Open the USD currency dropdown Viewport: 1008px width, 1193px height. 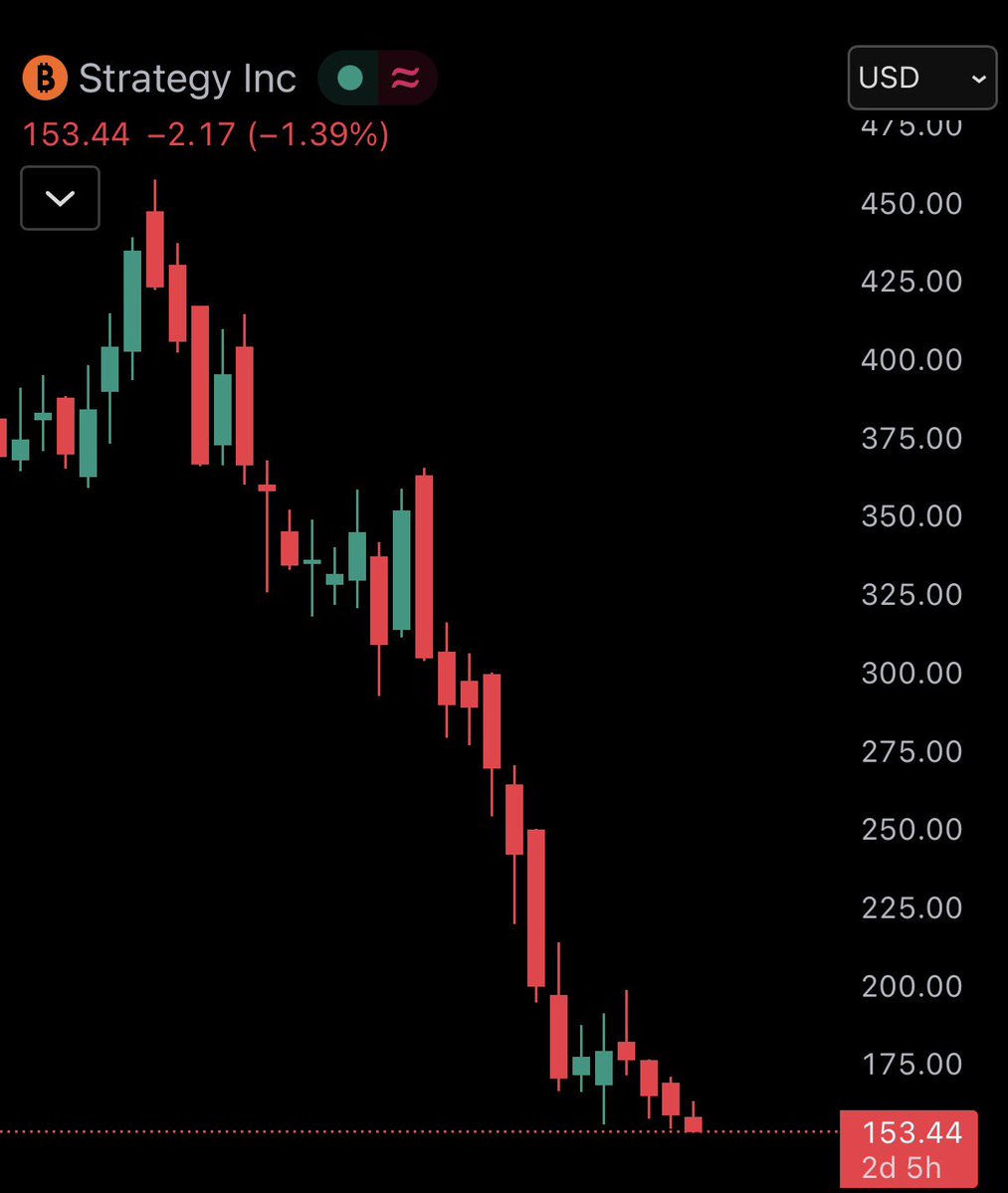pyautogui.click(x=921, y=78)
